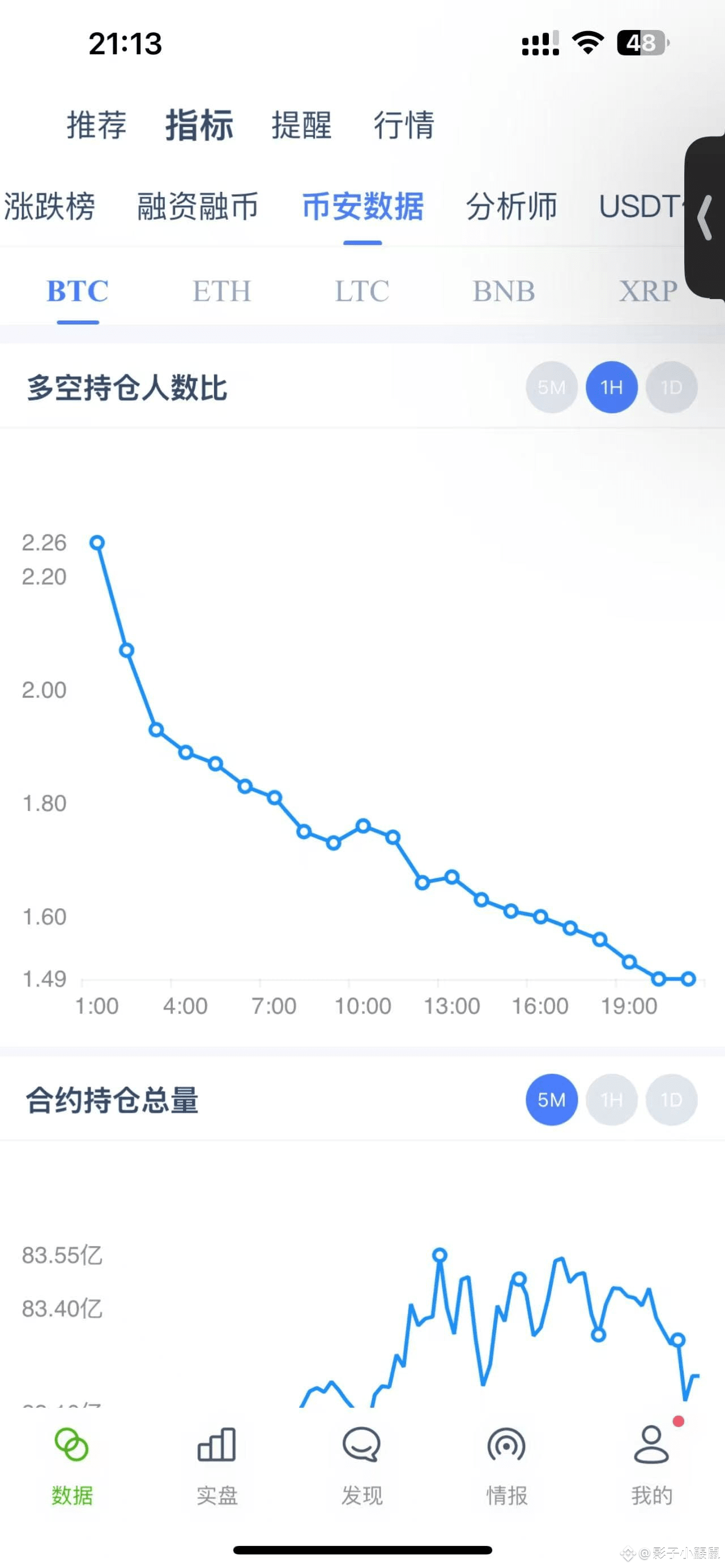Open the 提醒 tab

click(x=301, y=125)
